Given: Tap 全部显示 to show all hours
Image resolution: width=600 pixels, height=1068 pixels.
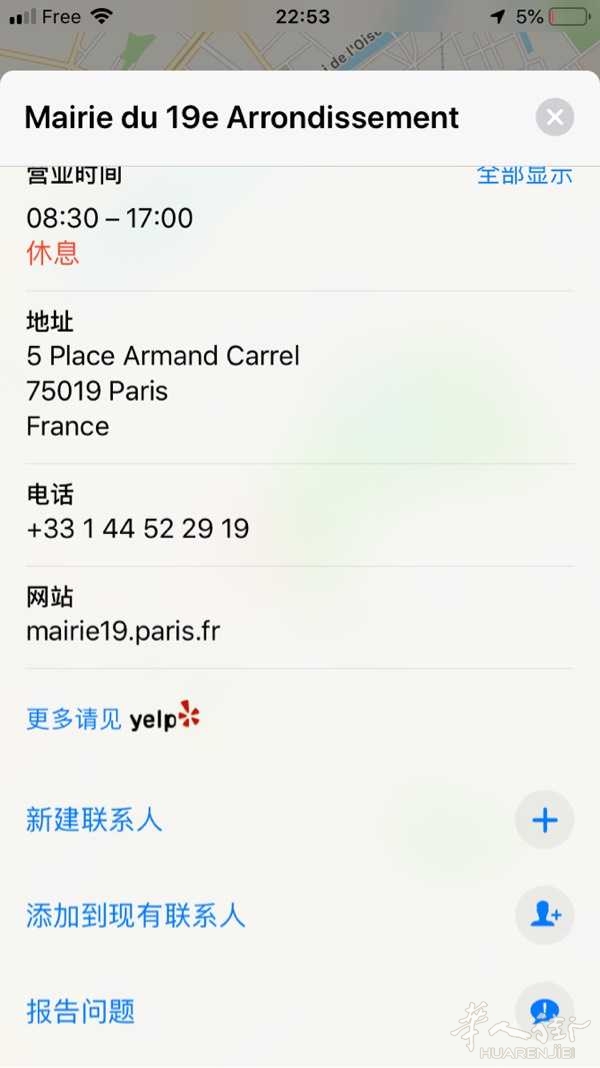Looking at the screenshot, I should pos(524,175).
